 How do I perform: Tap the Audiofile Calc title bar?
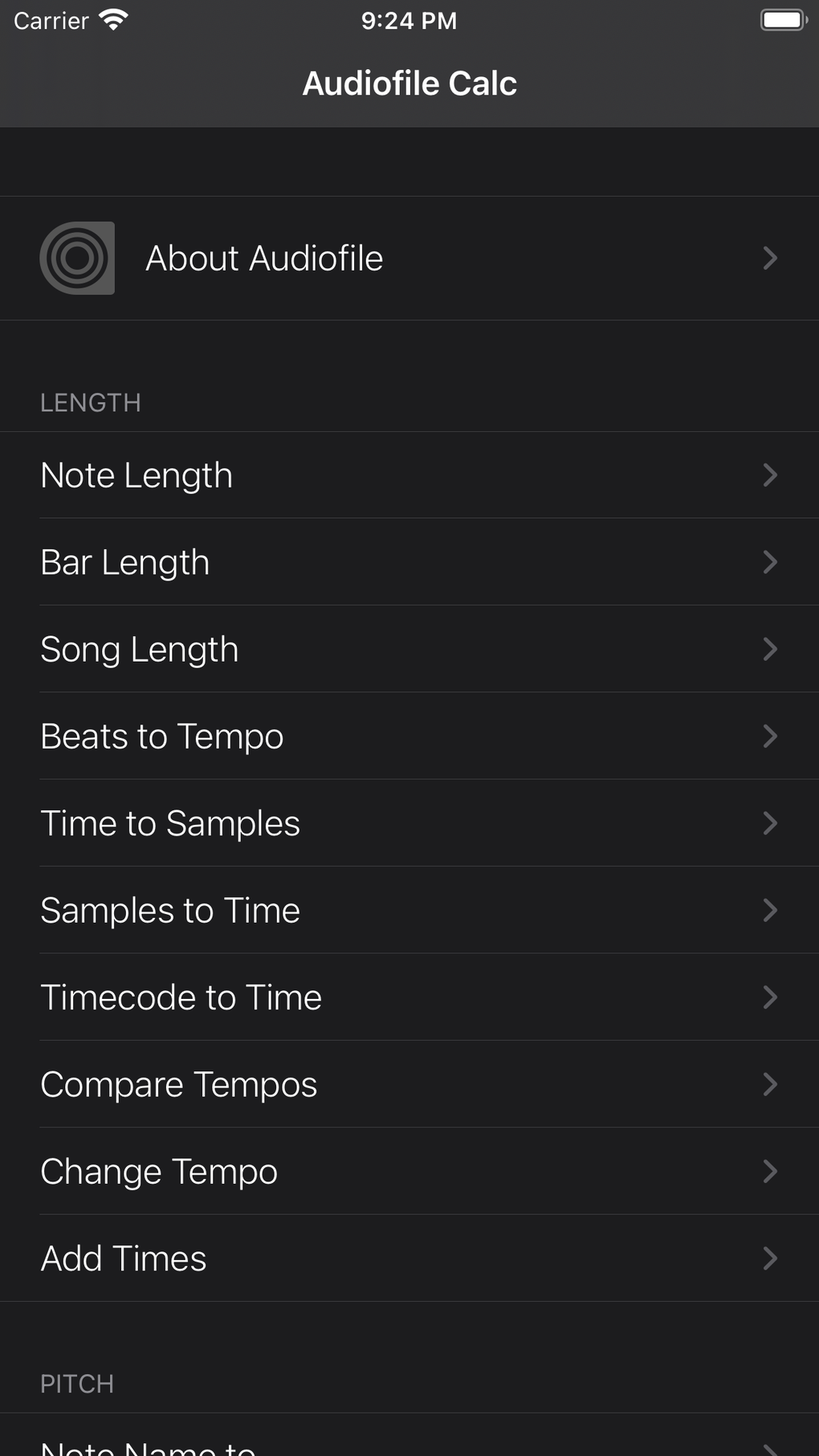[409, 82]
